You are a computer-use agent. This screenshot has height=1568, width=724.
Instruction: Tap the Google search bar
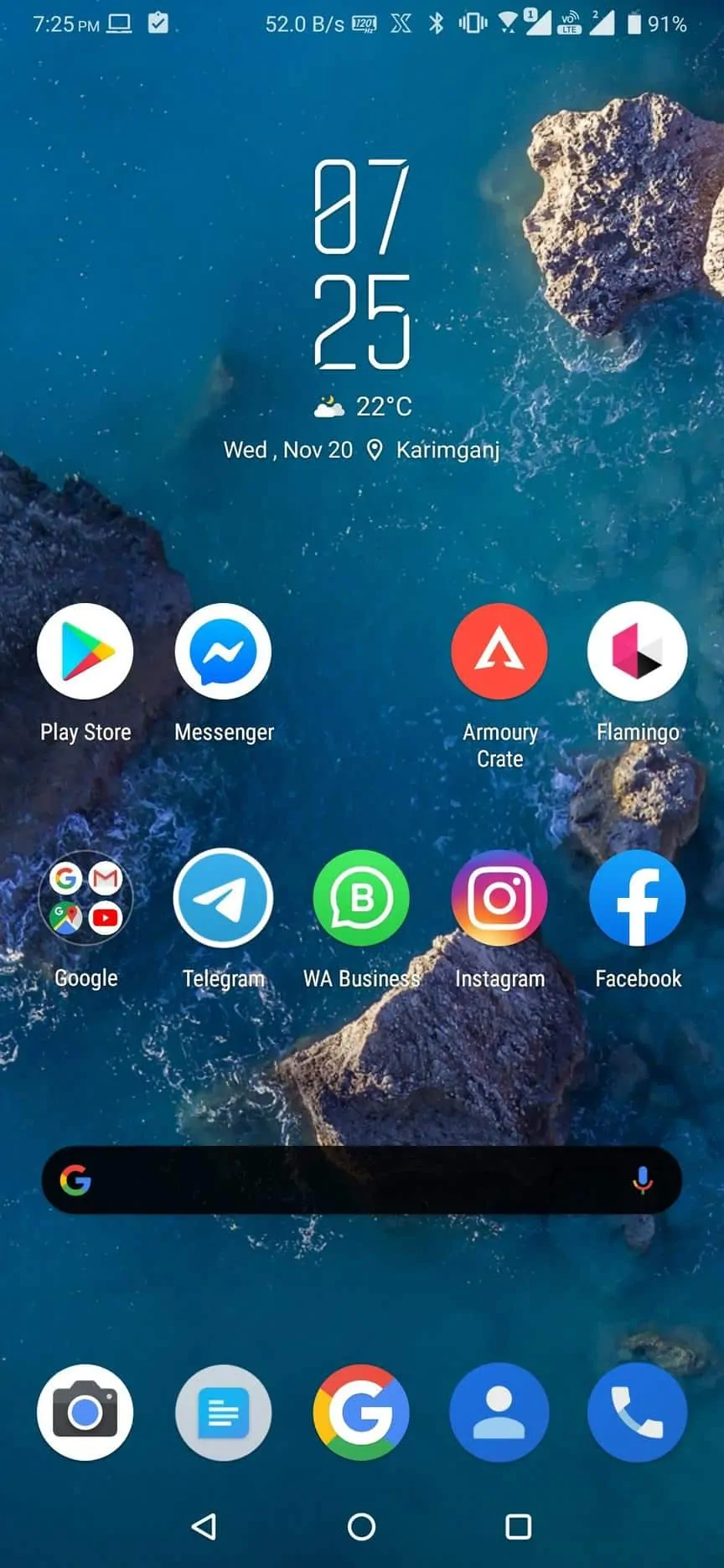pyautogui.click(x=361, y=1180)
